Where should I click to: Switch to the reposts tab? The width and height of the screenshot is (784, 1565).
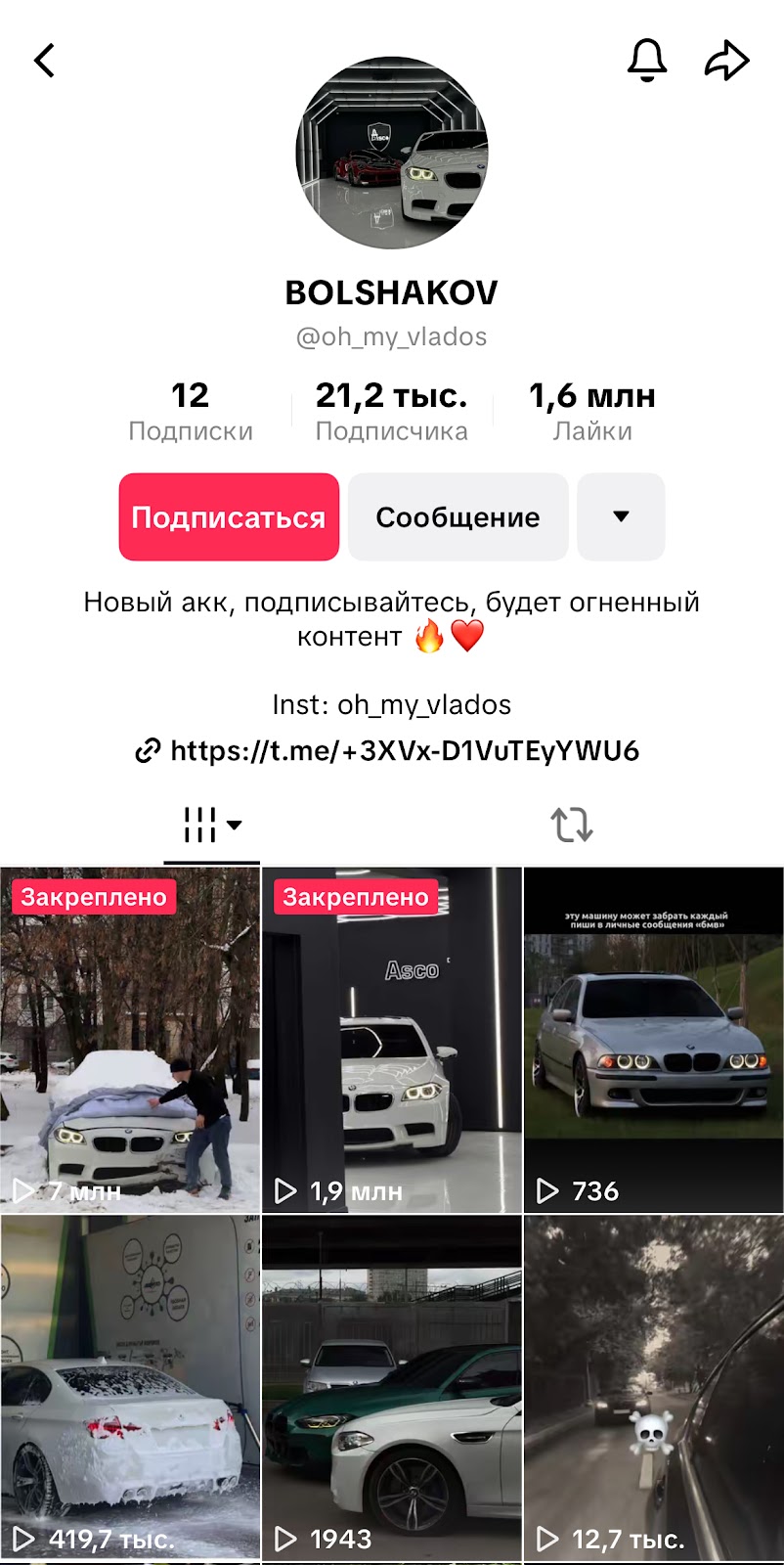pyautogui.click(x=572, y=825)
